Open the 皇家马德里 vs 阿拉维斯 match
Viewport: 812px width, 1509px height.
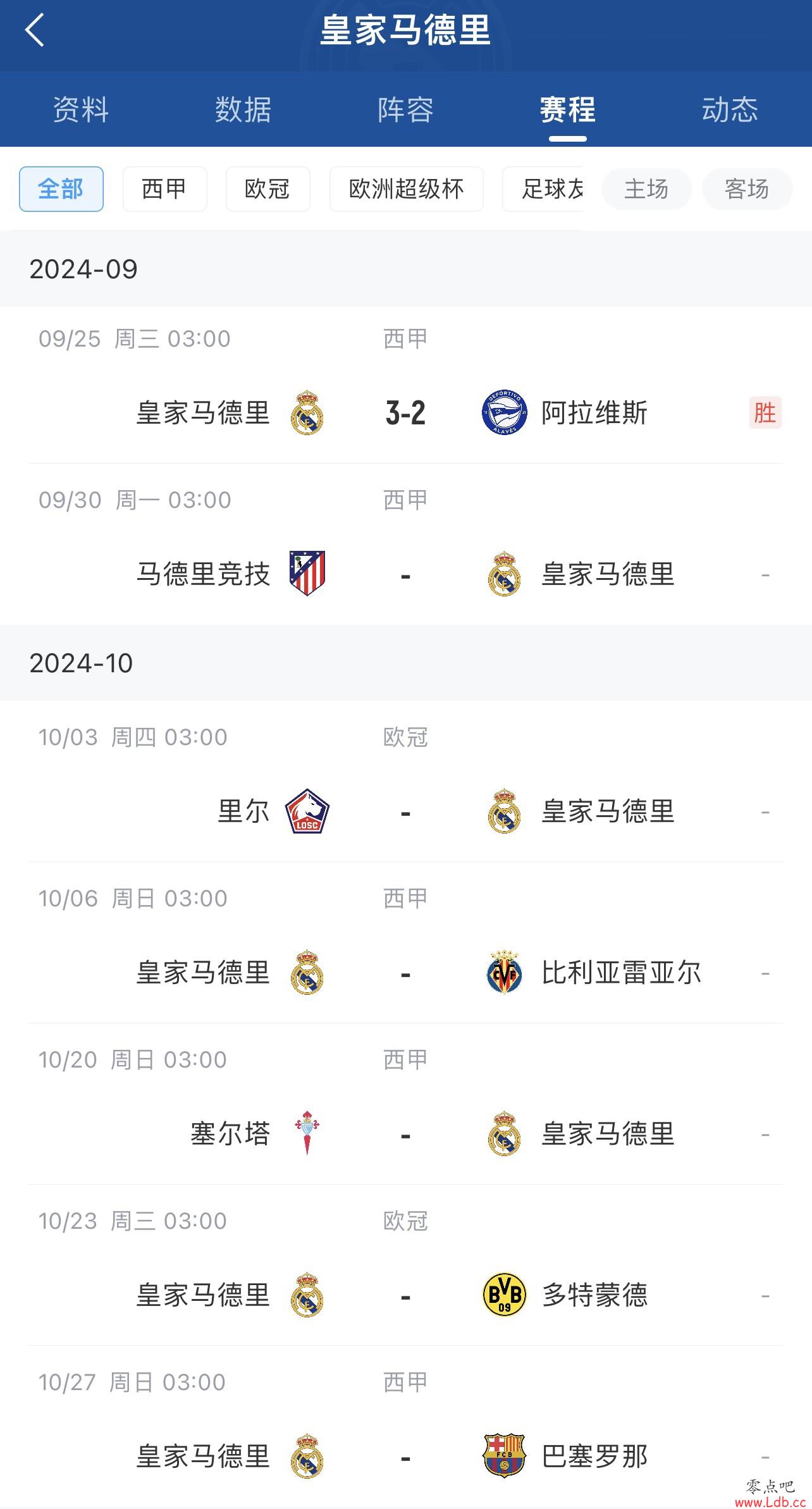tap(406, 385)
